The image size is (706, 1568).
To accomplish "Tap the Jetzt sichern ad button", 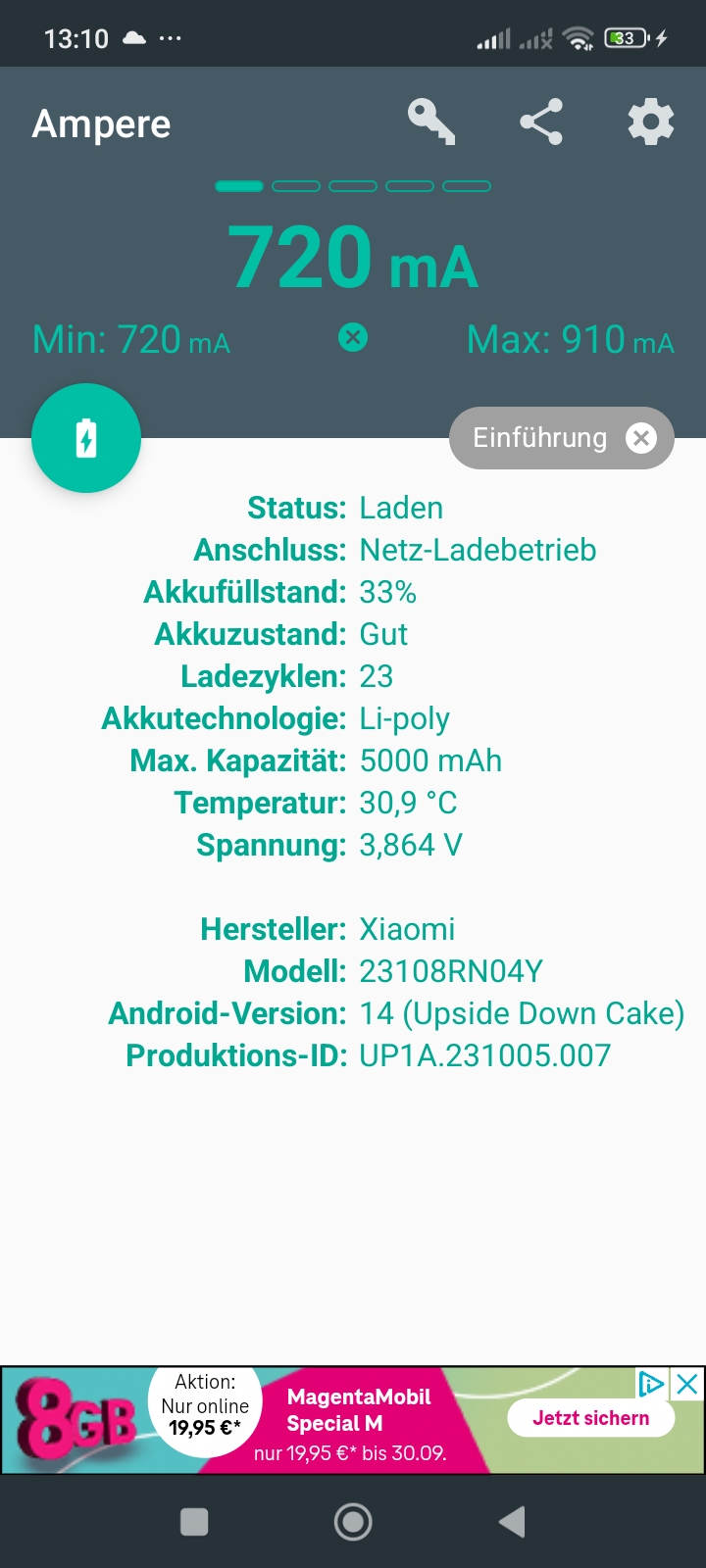I will click(x=590, y=1418).
